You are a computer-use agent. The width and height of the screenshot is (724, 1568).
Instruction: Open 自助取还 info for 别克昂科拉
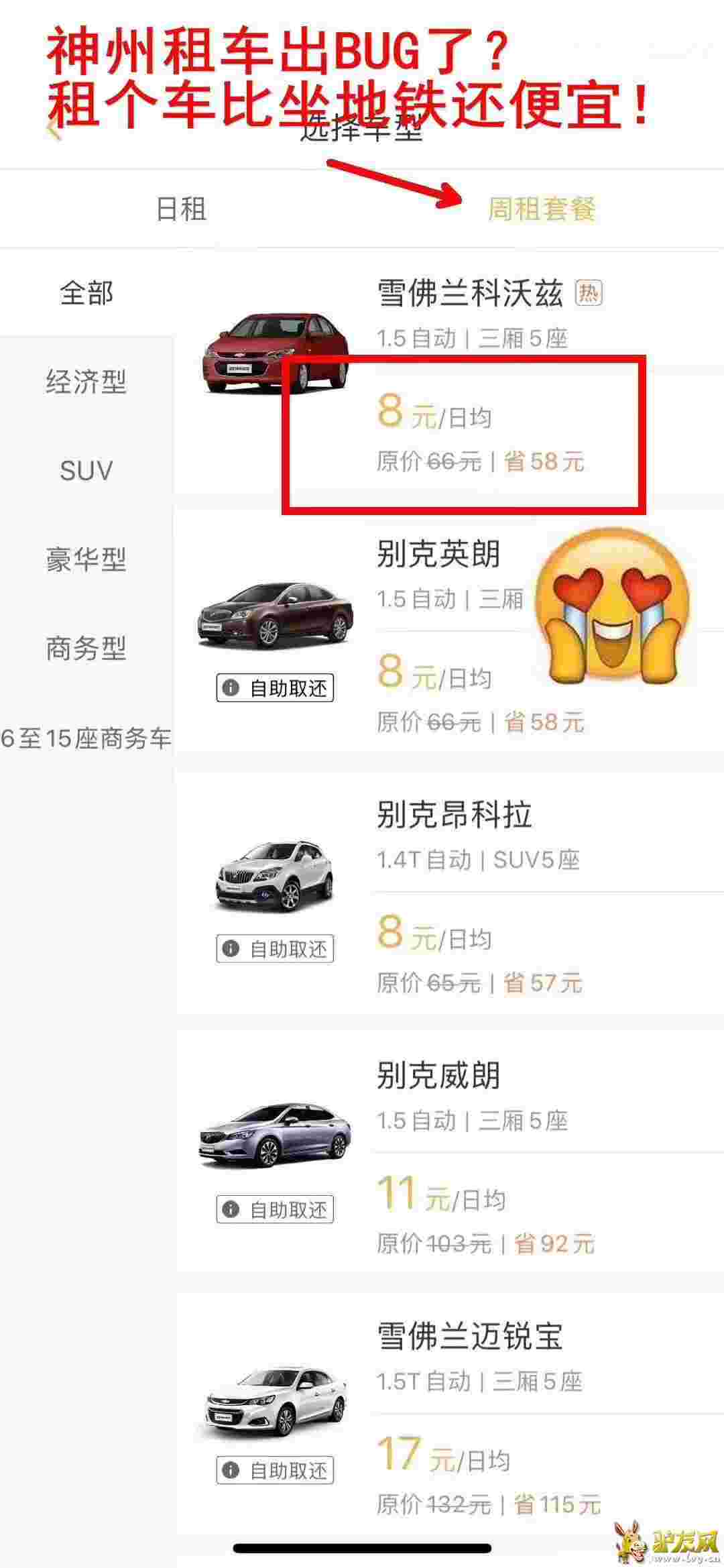click(x=275, y=949)
